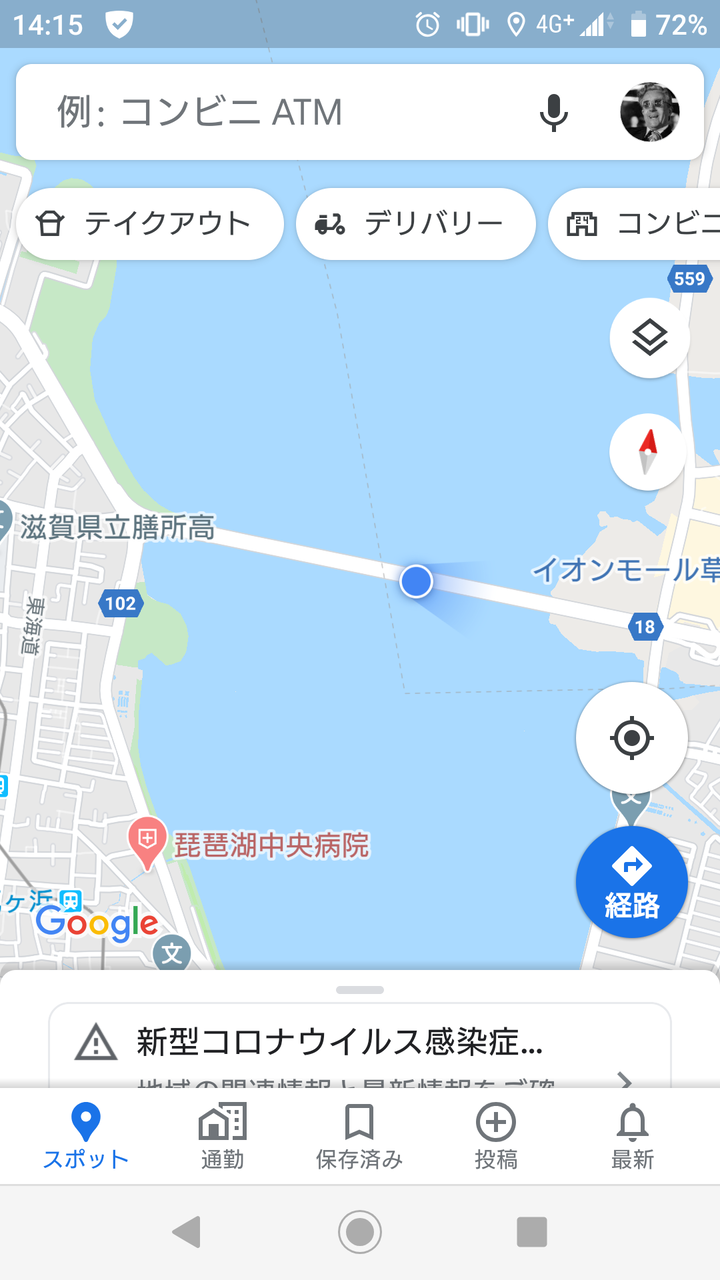Image resolution: width=720 pixels, height=1280 pixels.
Task: Open directions with the 経路 button
Action: (632, 882)
